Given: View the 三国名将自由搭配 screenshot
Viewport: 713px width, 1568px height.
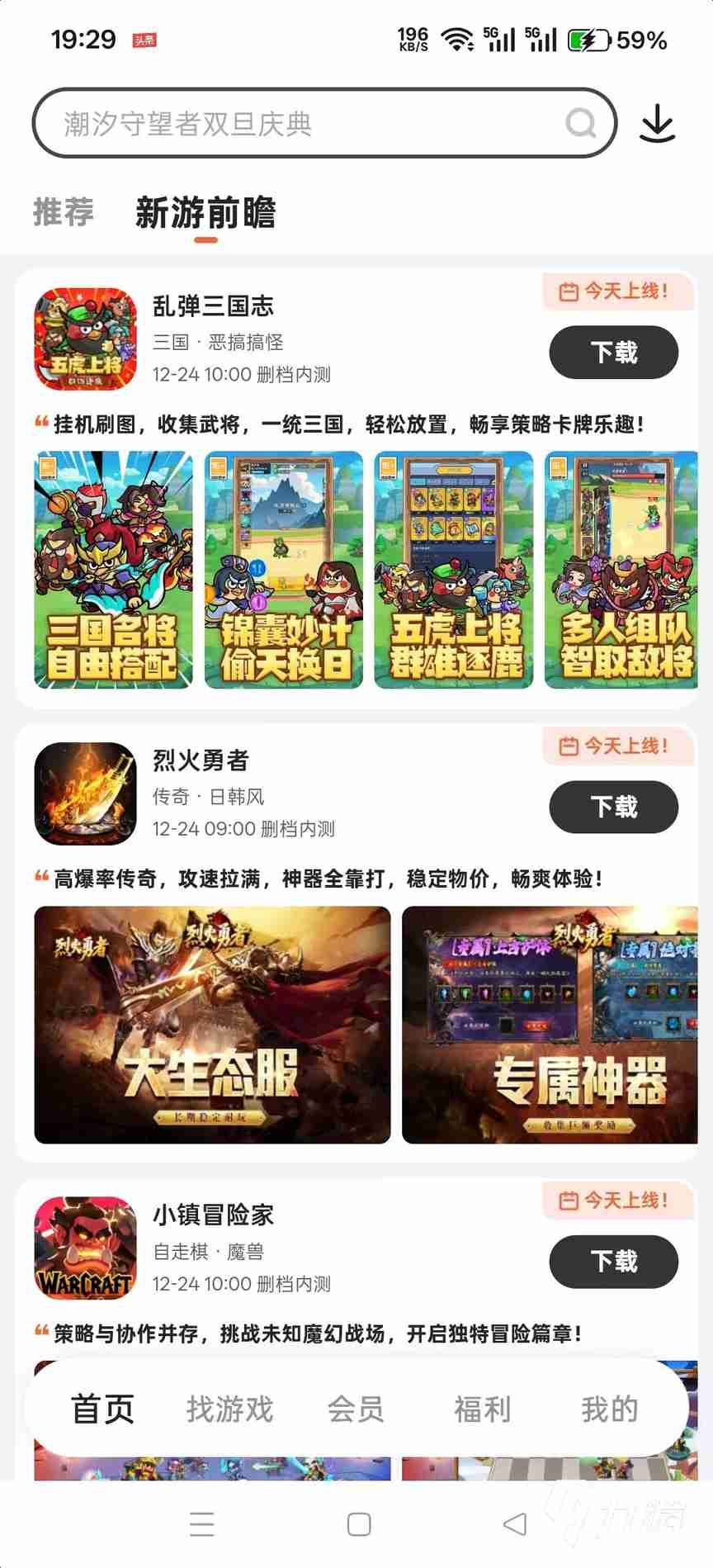Looking at the screenshot, I should (x=113, y=570).
